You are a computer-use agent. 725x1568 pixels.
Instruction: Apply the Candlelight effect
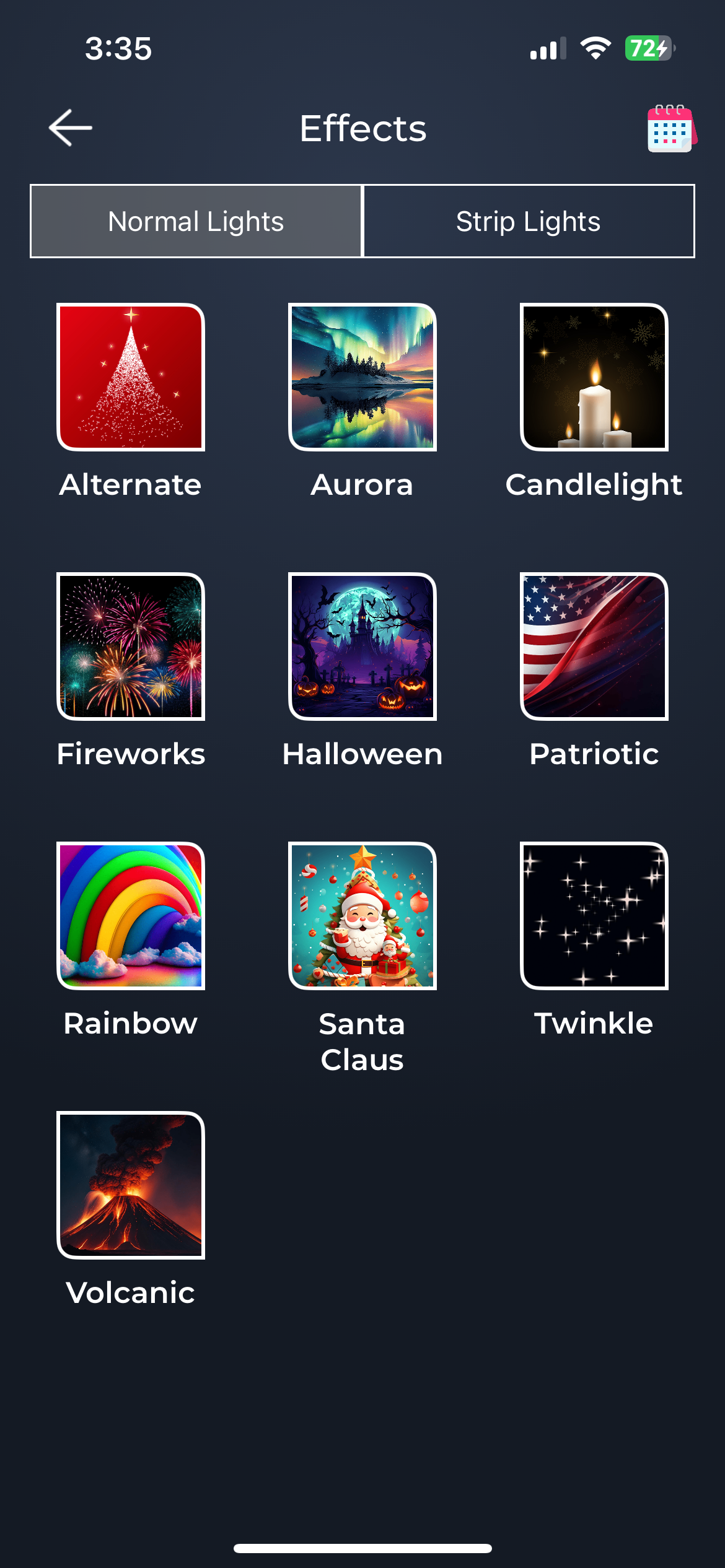[x=594, y=377]
